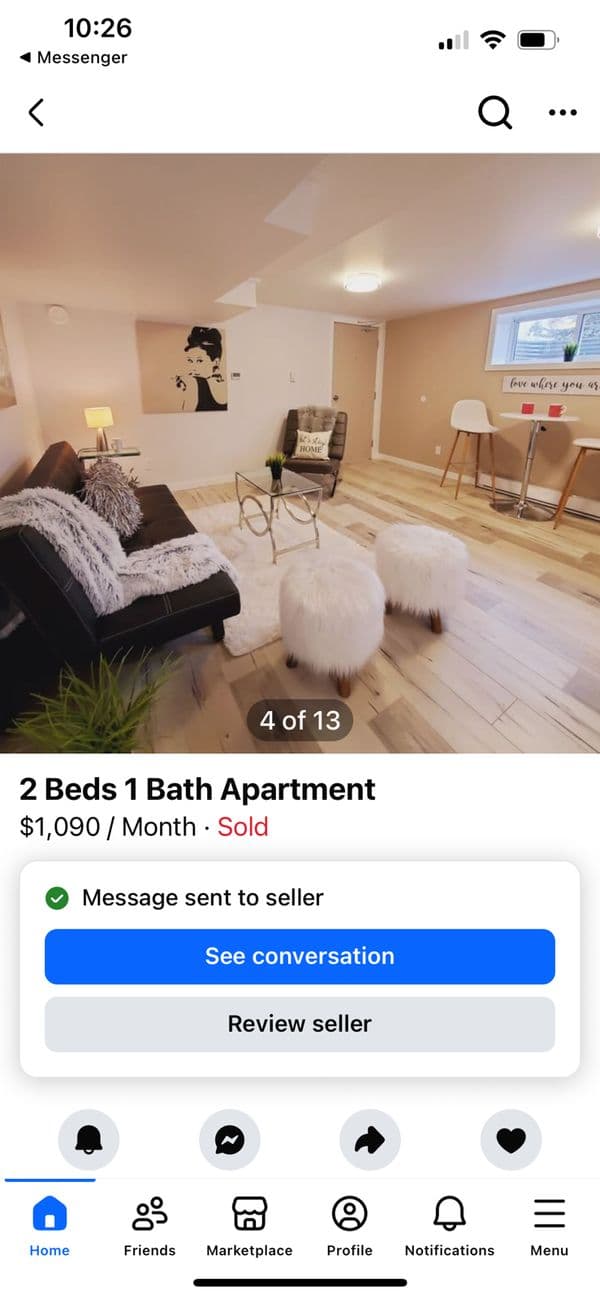
Task: Turn on listing alert bell
Action: tap(89, 1139)
